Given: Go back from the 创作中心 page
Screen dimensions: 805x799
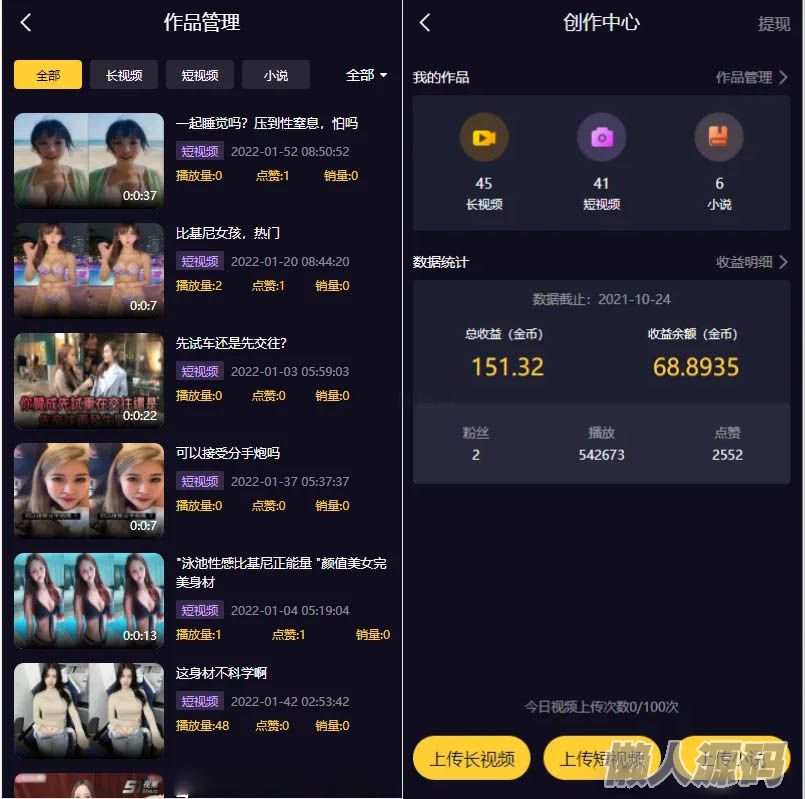Looking at the screenshot, I should click(x=425, y=22).
